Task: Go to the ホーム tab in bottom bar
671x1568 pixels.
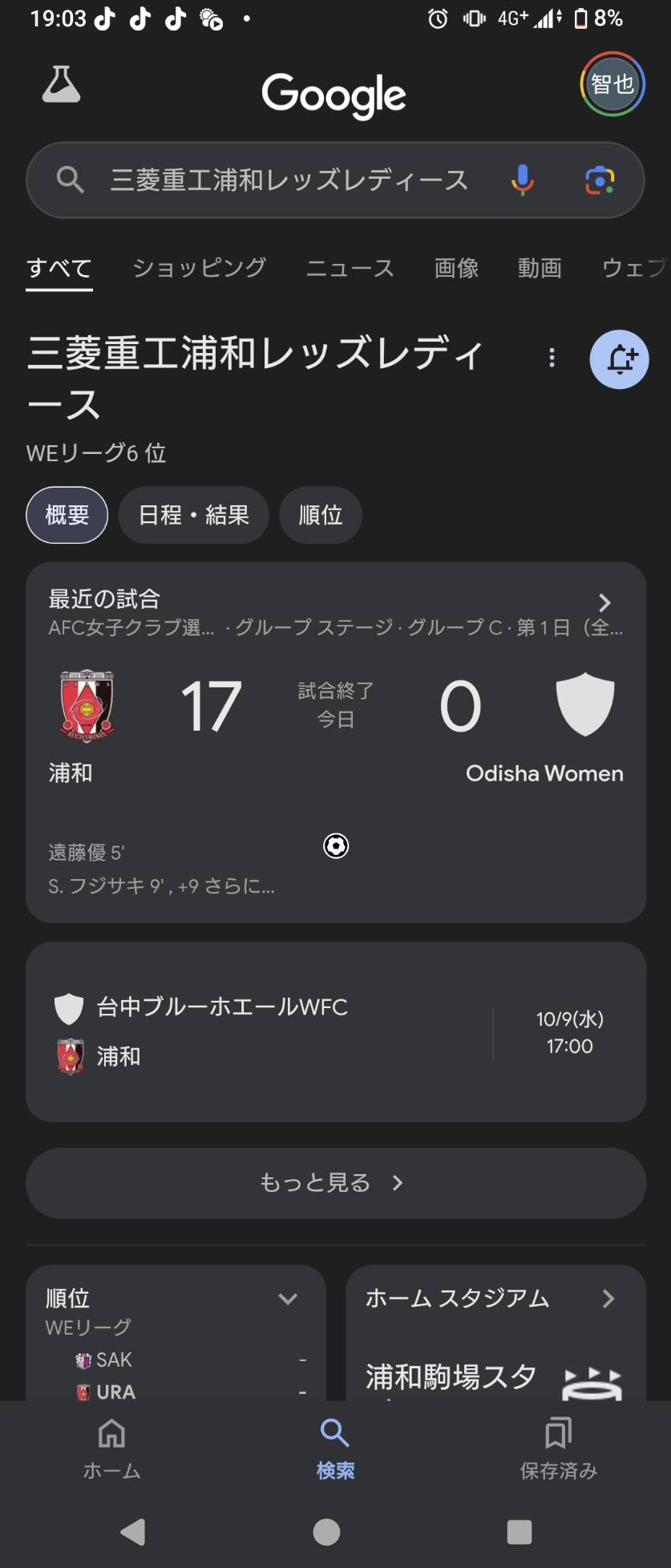Action: tap(111, 1449)
